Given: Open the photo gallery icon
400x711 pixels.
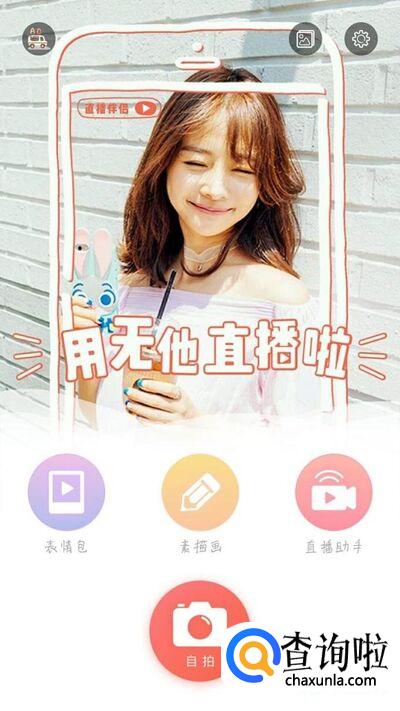Looking at the screenshot, I should (306, 39).
